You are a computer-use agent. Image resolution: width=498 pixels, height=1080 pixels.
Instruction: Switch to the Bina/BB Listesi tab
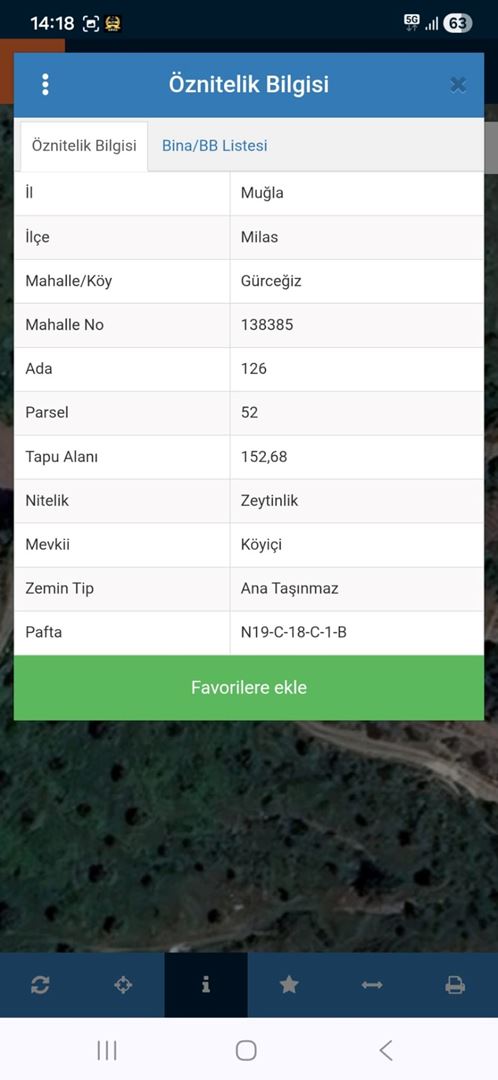214,146
